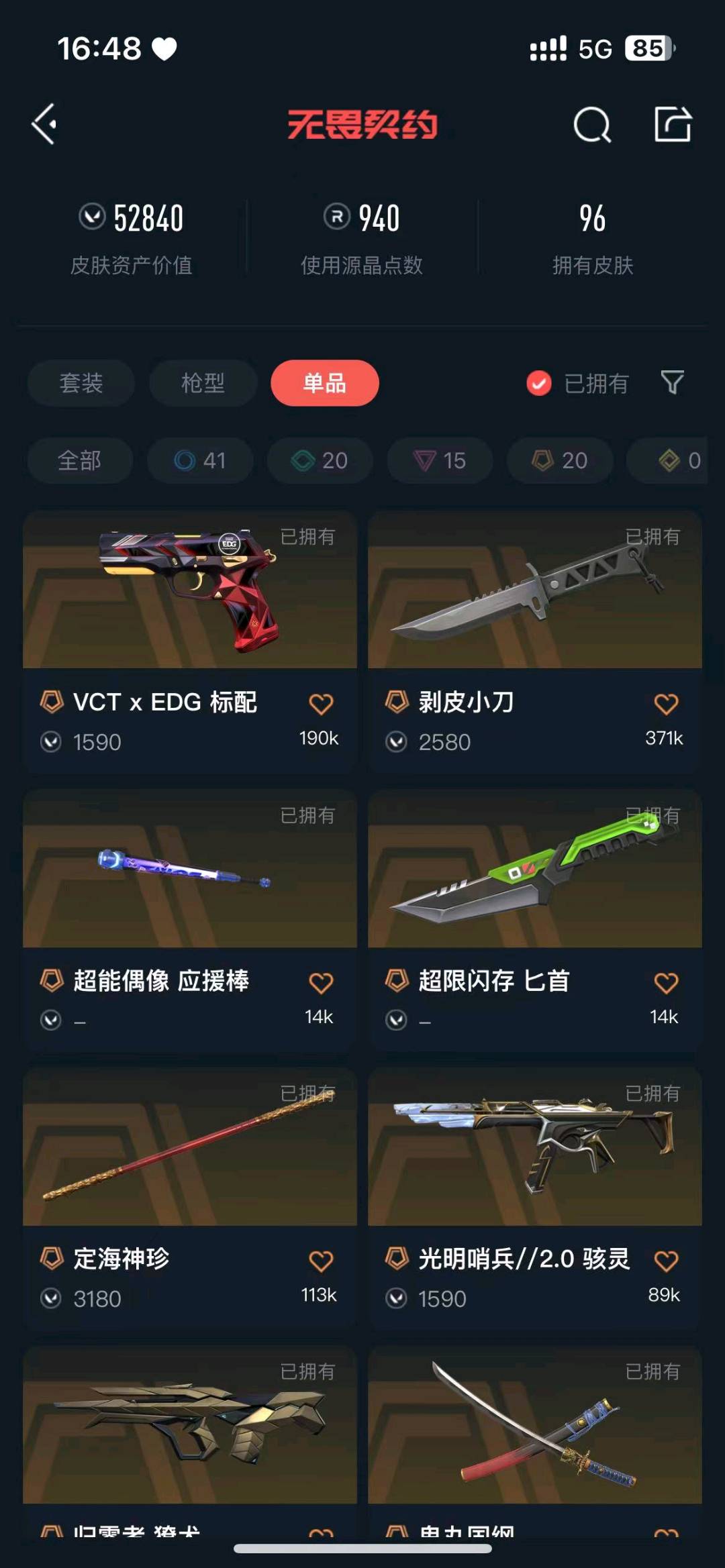Switch to the 套装 tab
Image resolution: width=725 pixels, height=1568 pixels.
(x=81, y=383)
